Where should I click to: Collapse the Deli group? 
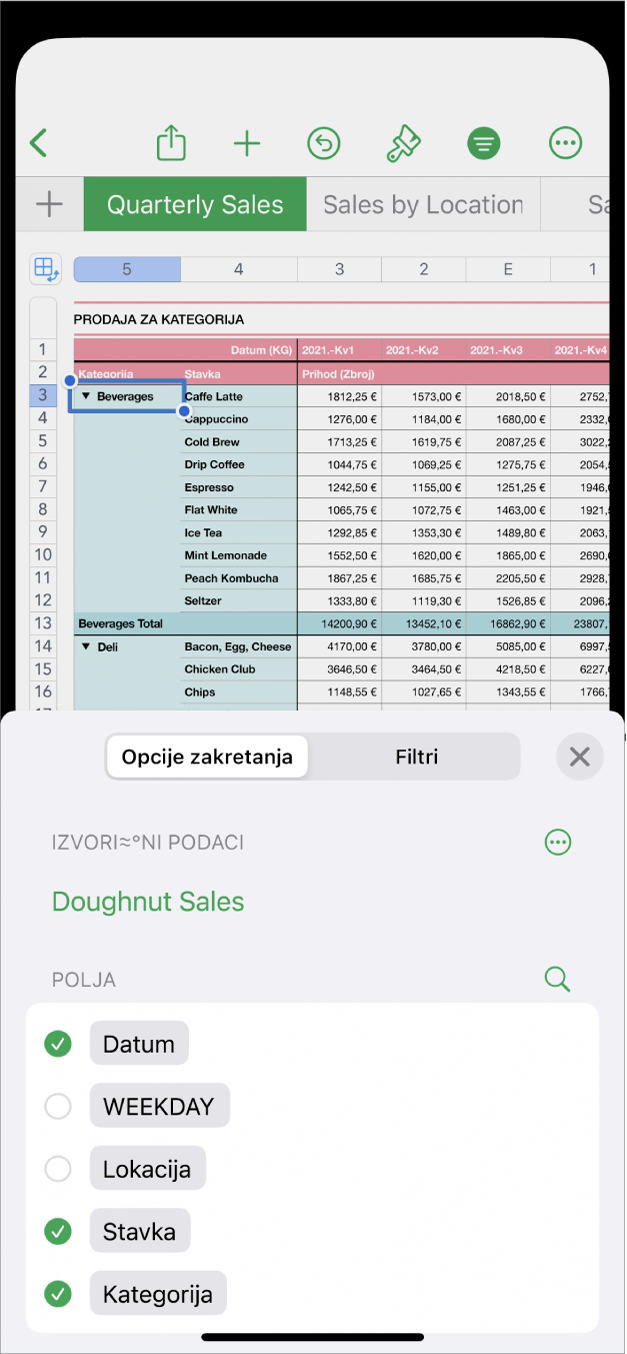coord(86,647)
